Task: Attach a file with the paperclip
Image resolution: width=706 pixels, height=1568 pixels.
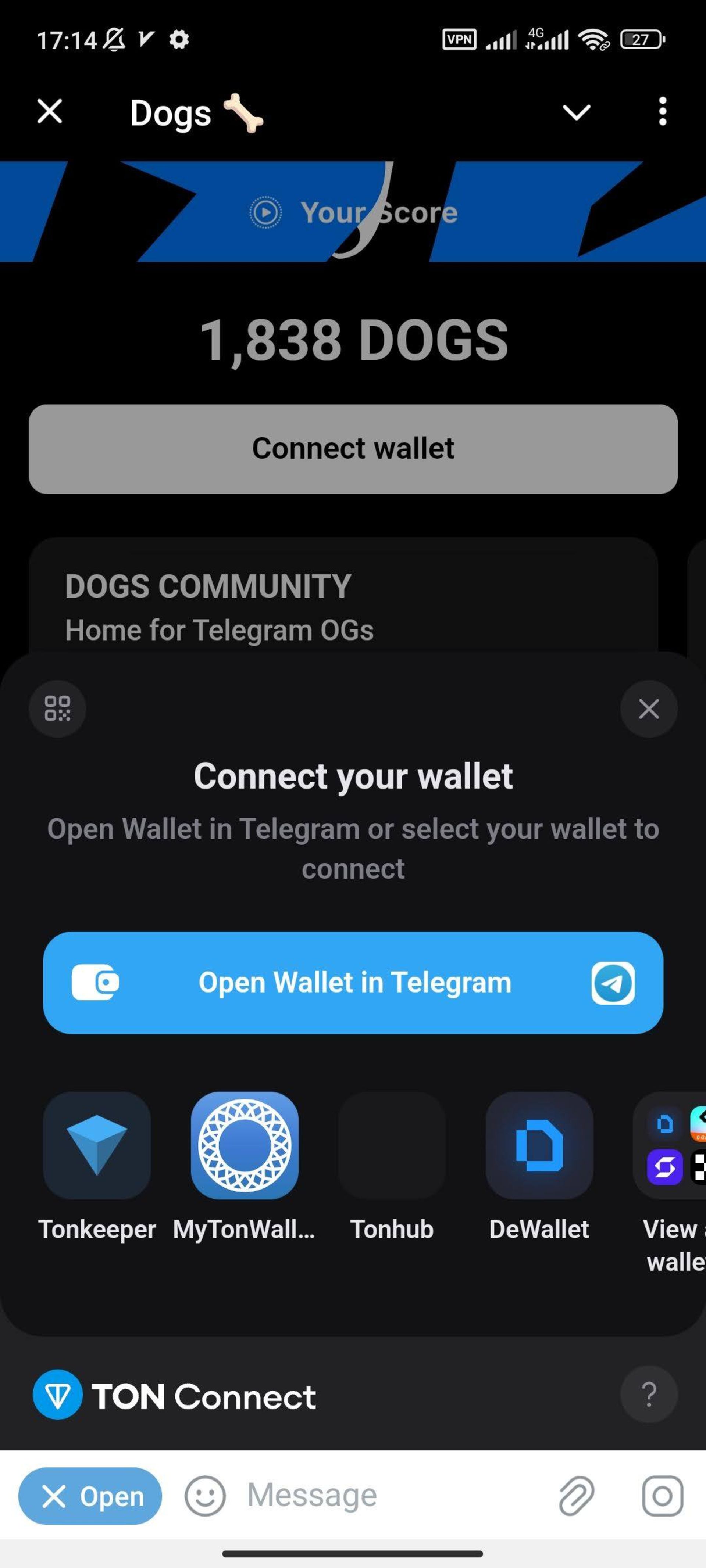Action: (x=575, y=1496)
